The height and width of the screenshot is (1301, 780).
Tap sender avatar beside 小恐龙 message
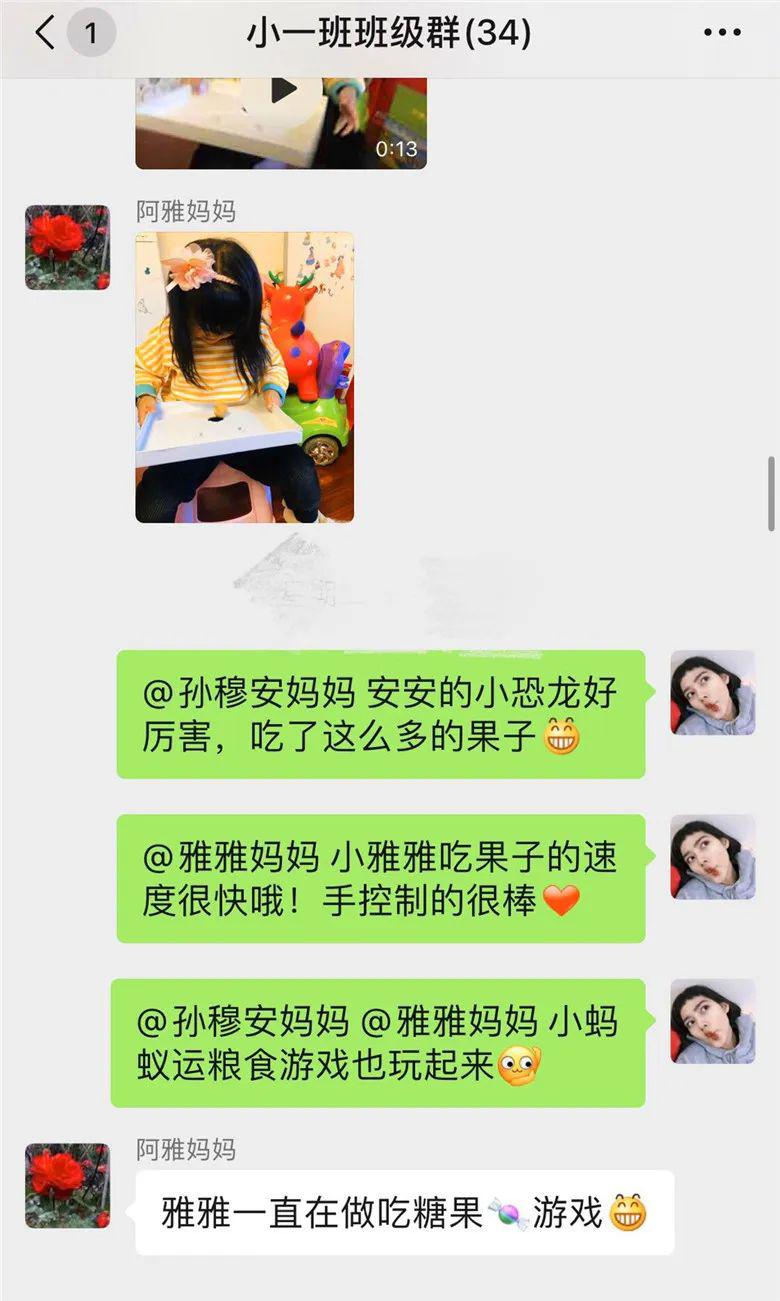pos(712,693)
